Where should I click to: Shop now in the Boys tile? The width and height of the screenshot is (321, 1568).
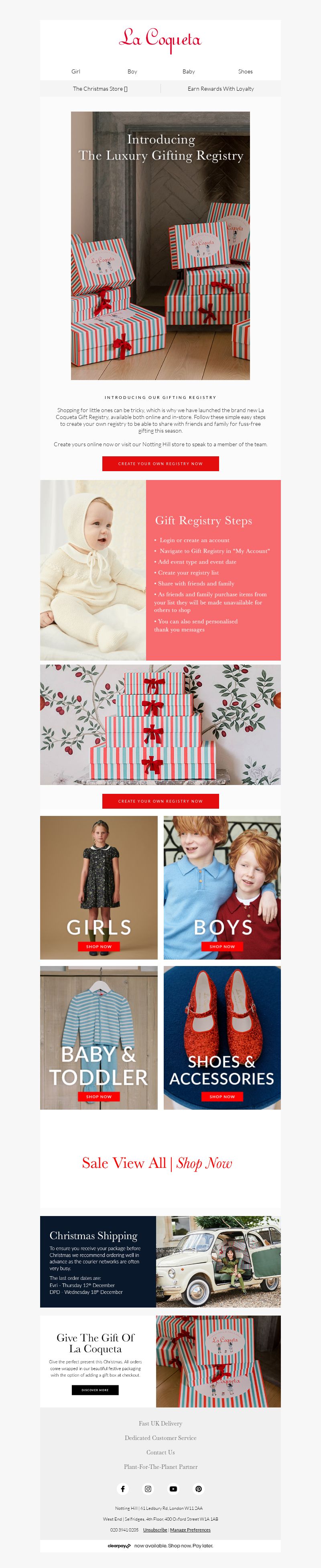[222, 946]
